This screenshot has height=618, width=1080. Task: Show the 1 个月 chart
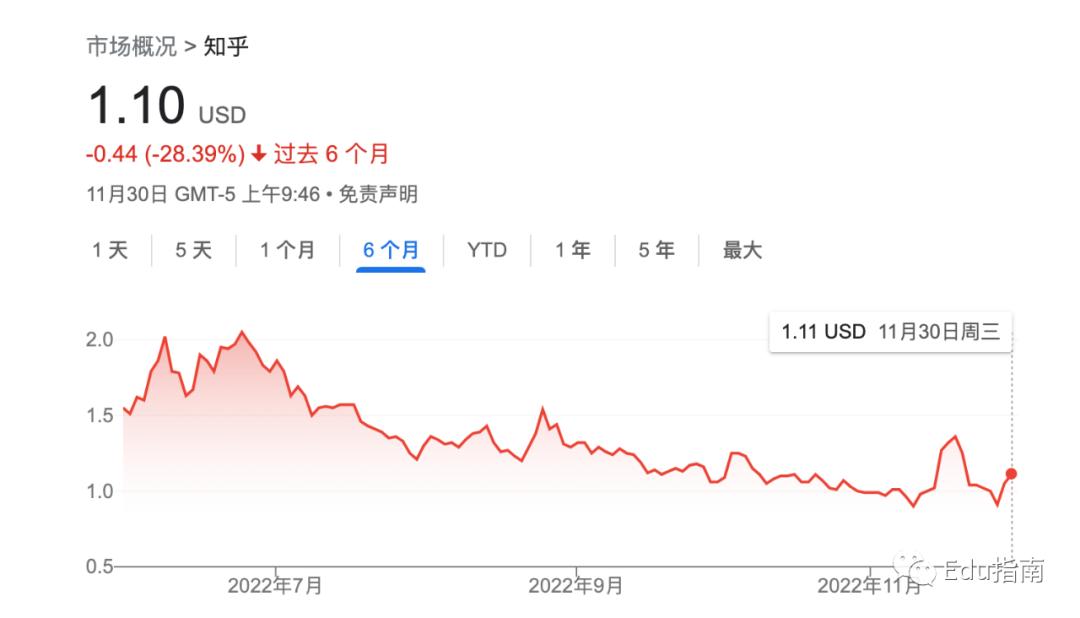(x=287, y=250)
